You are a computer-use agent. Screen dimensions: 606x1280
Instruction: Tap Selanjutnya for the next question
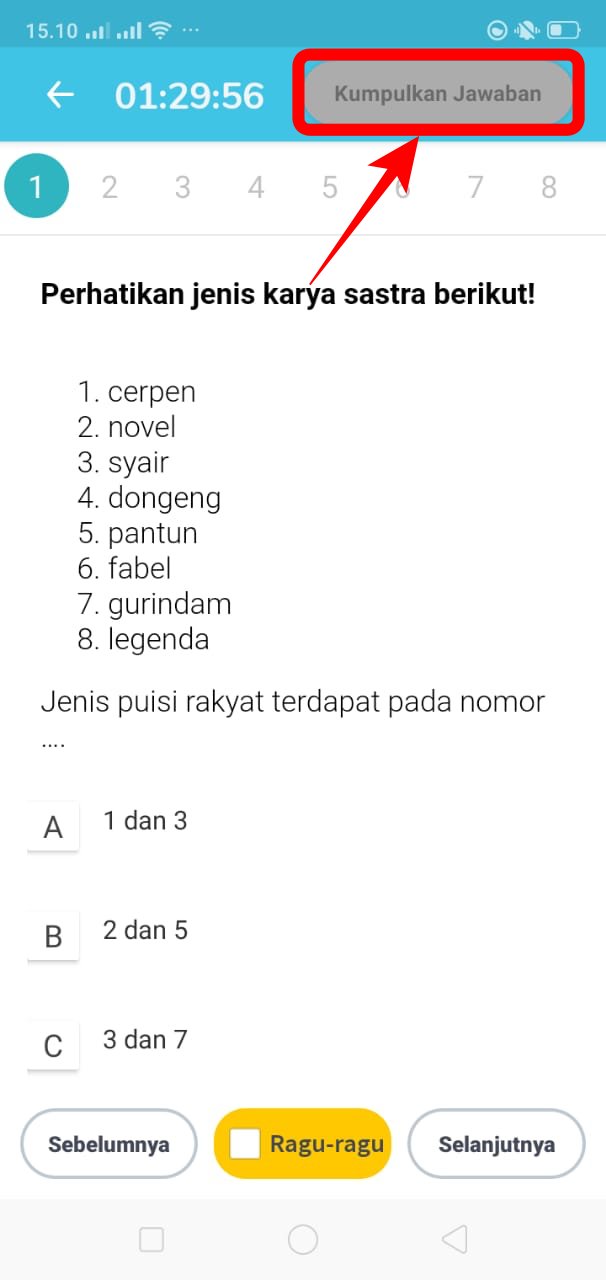click(x=496, y=1144)
